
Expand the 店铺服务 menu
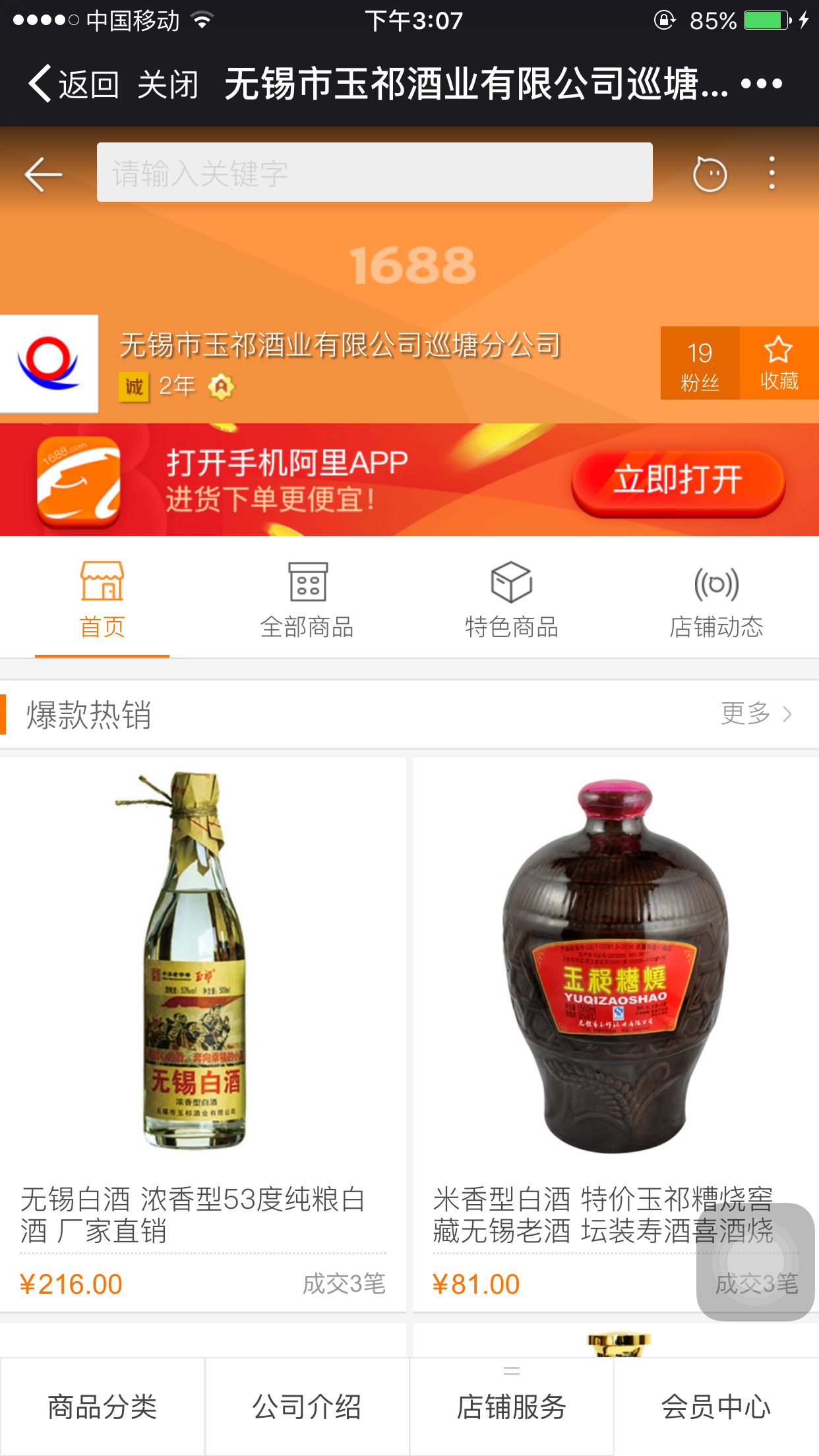(x=512, y=1407)
